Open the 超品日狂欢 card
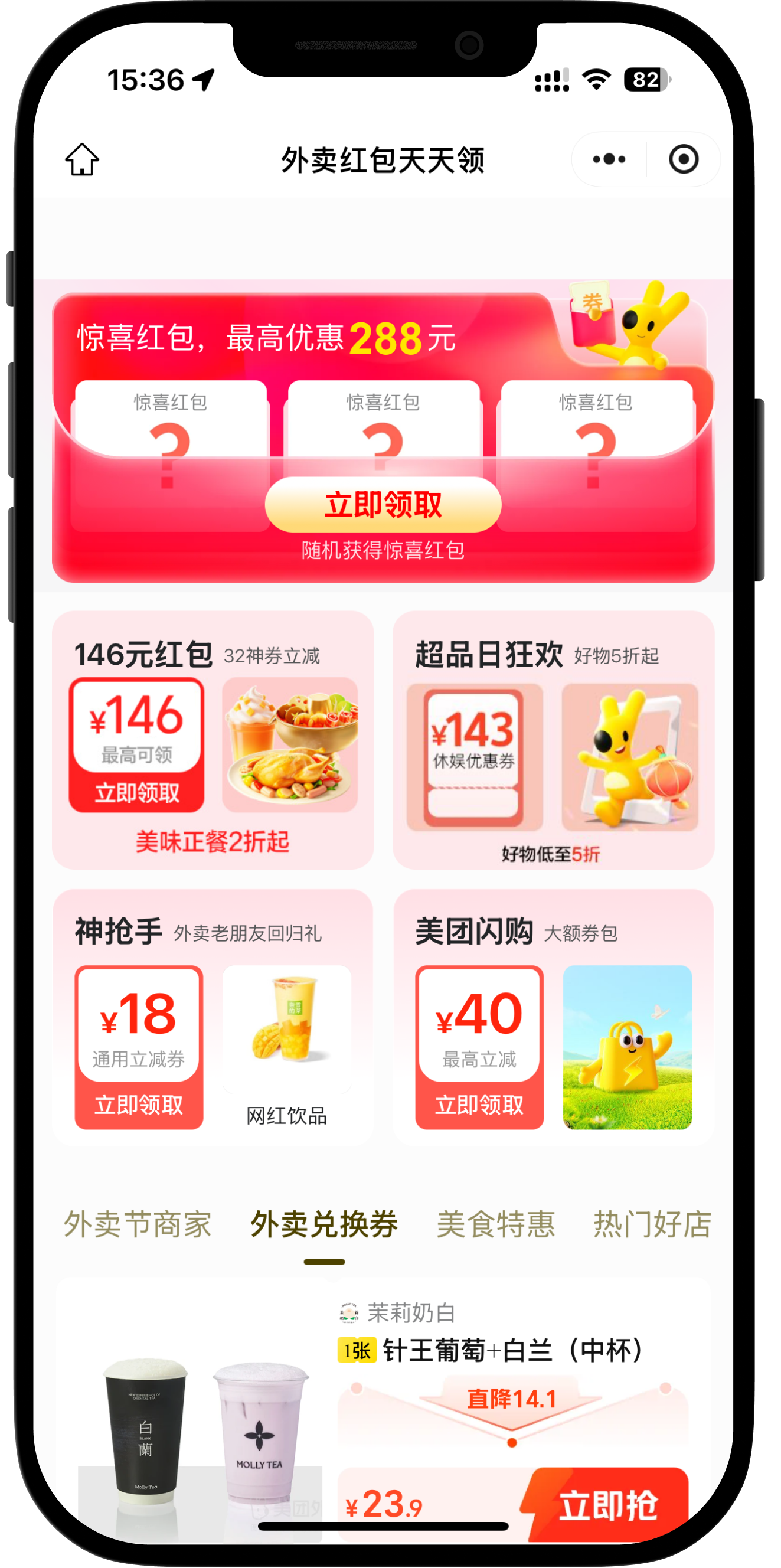 click(553, 740)
